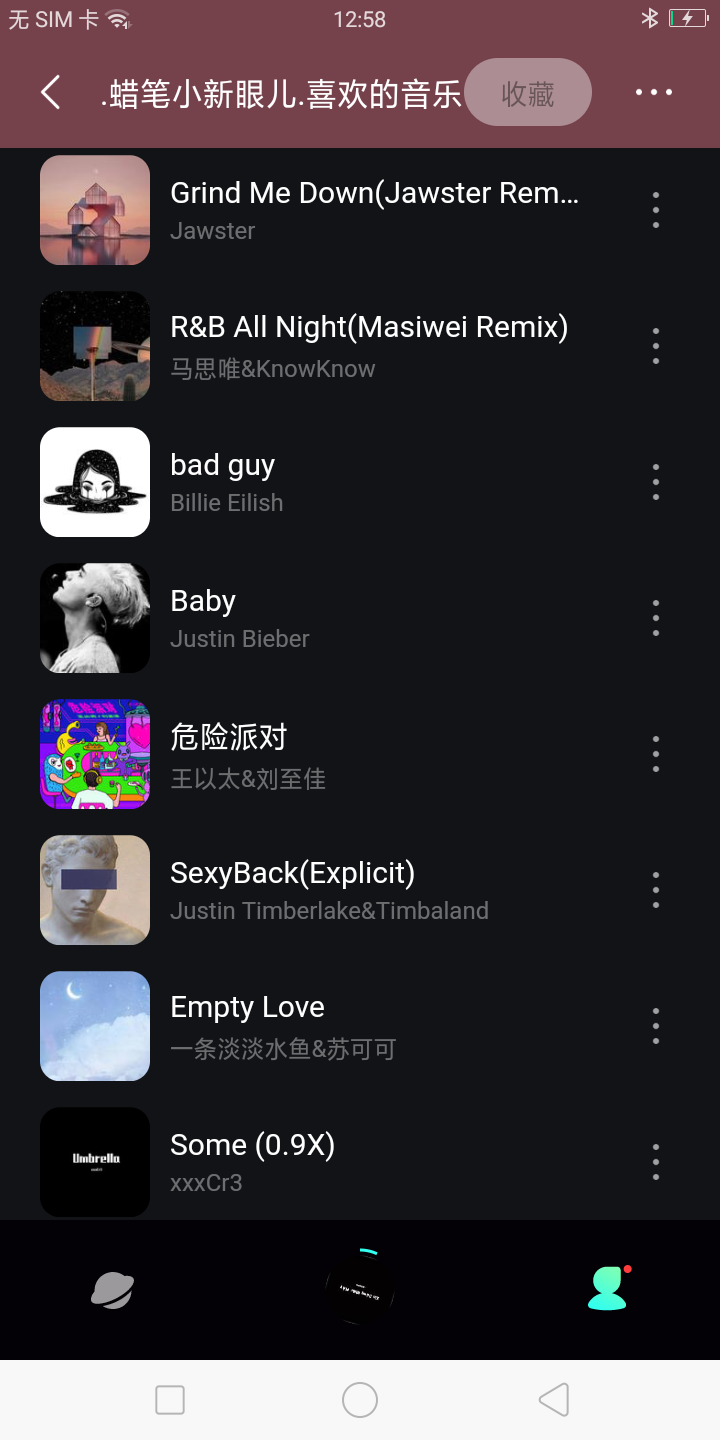This screenshot has width=720, height=1440.
Task: Tap the 收藏 button to save playlist
Action: pos(528,93)
